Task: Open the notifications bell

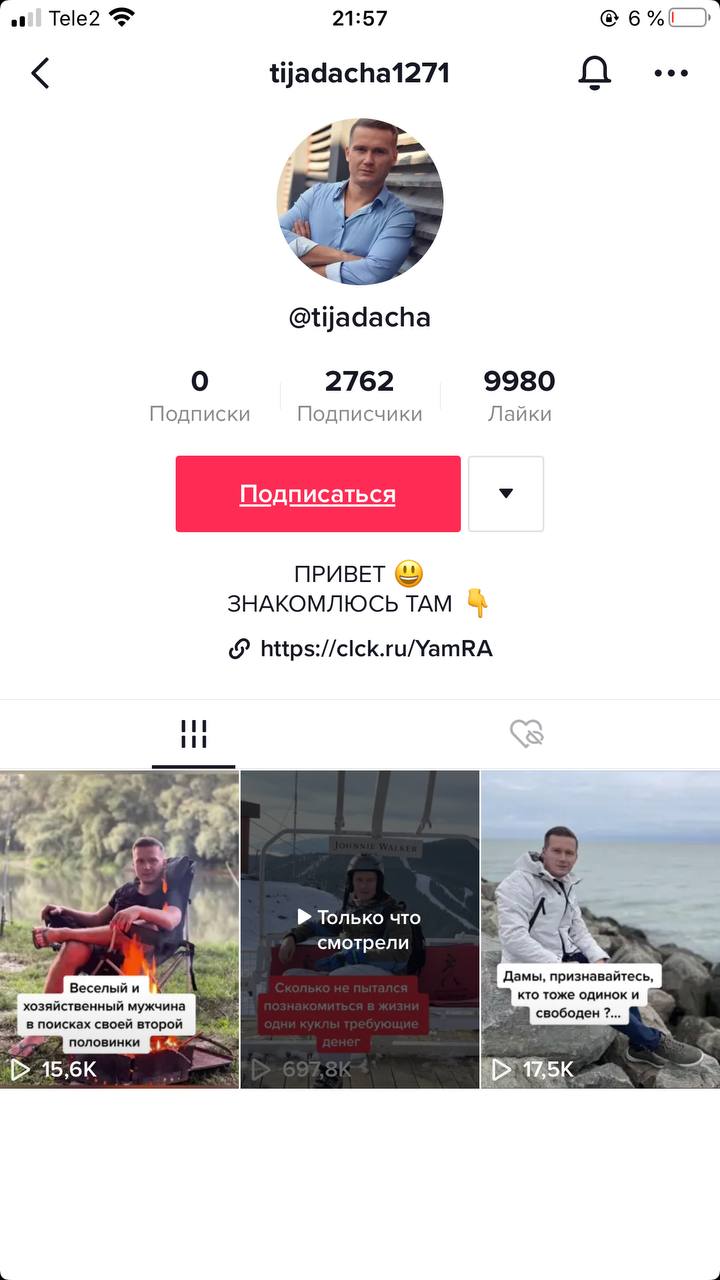Action: 595,73
